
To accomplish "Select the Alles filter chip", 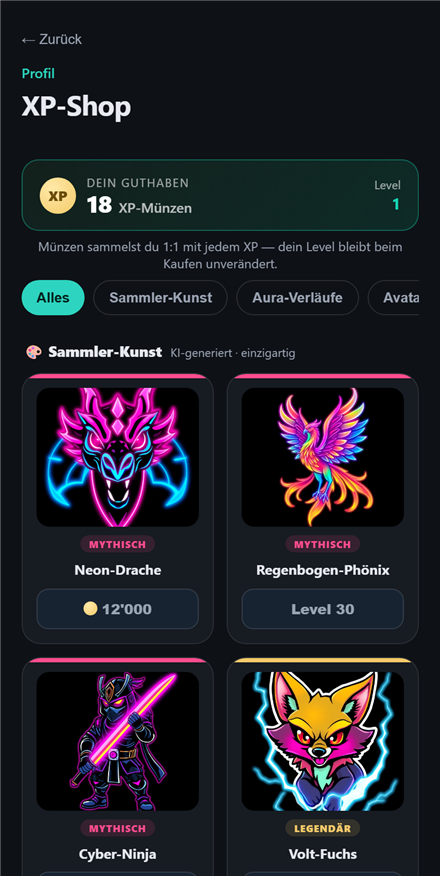I will (53, 298).
